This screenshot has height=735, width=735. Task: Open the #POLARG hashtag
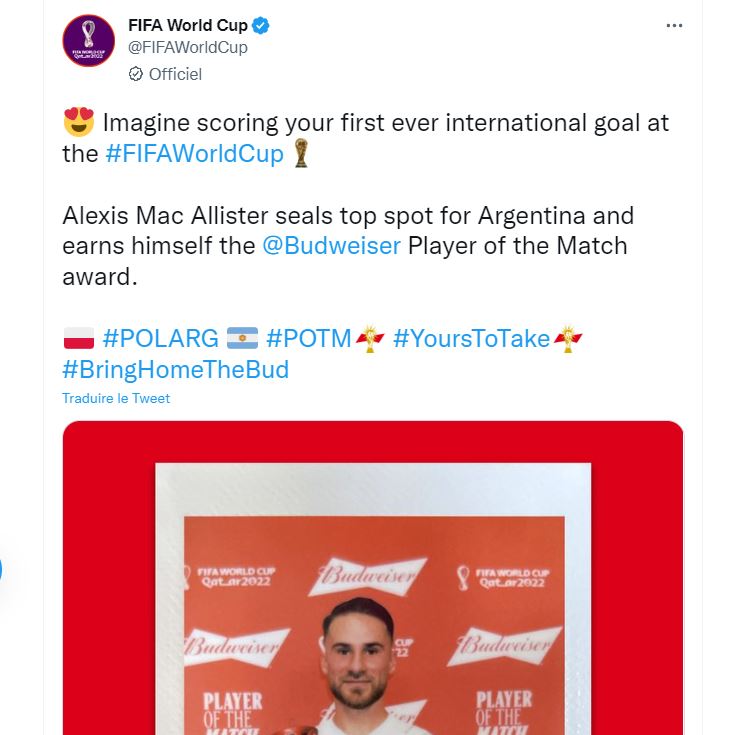[160, 338]
